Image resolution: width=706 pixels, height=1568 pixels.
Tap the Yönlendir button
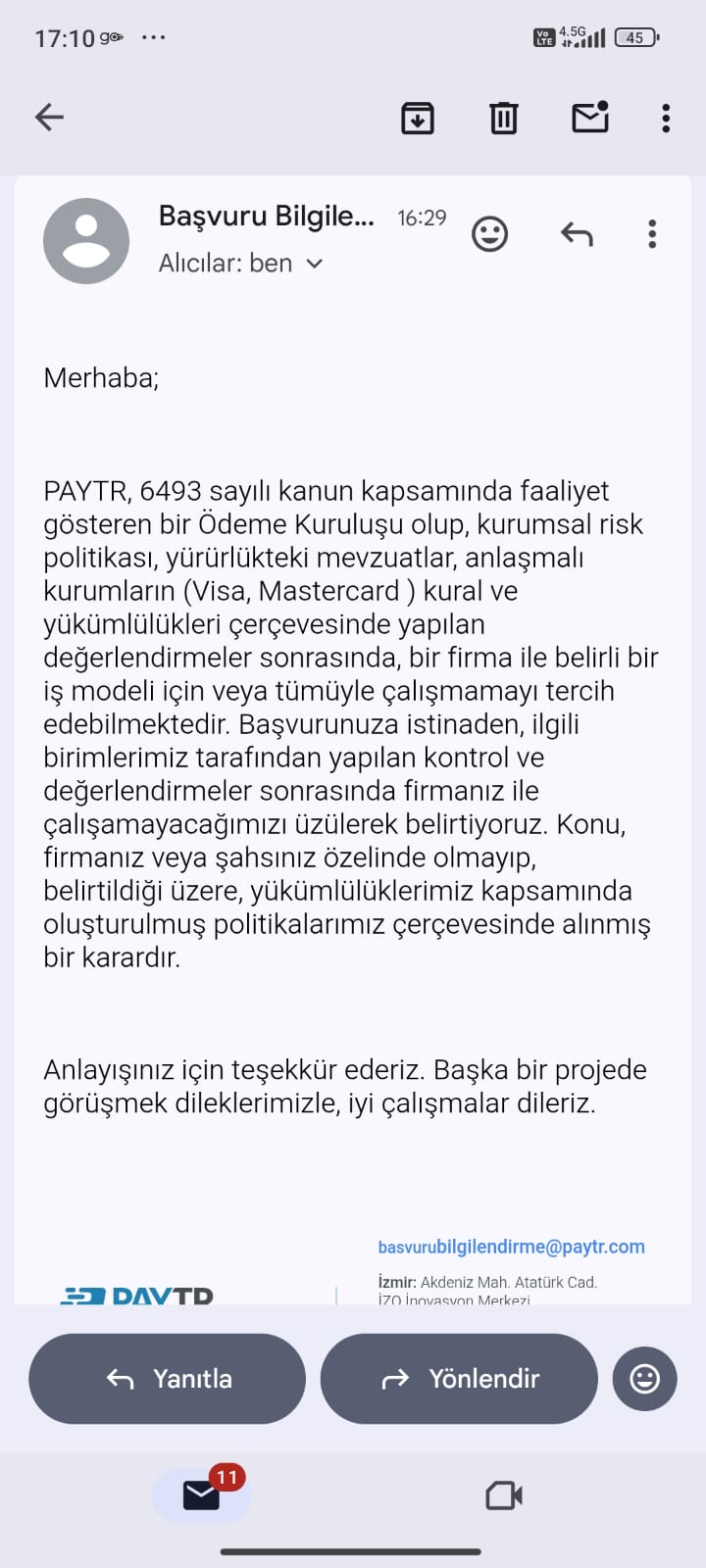pyautogui.click(x=459, y=1379)
